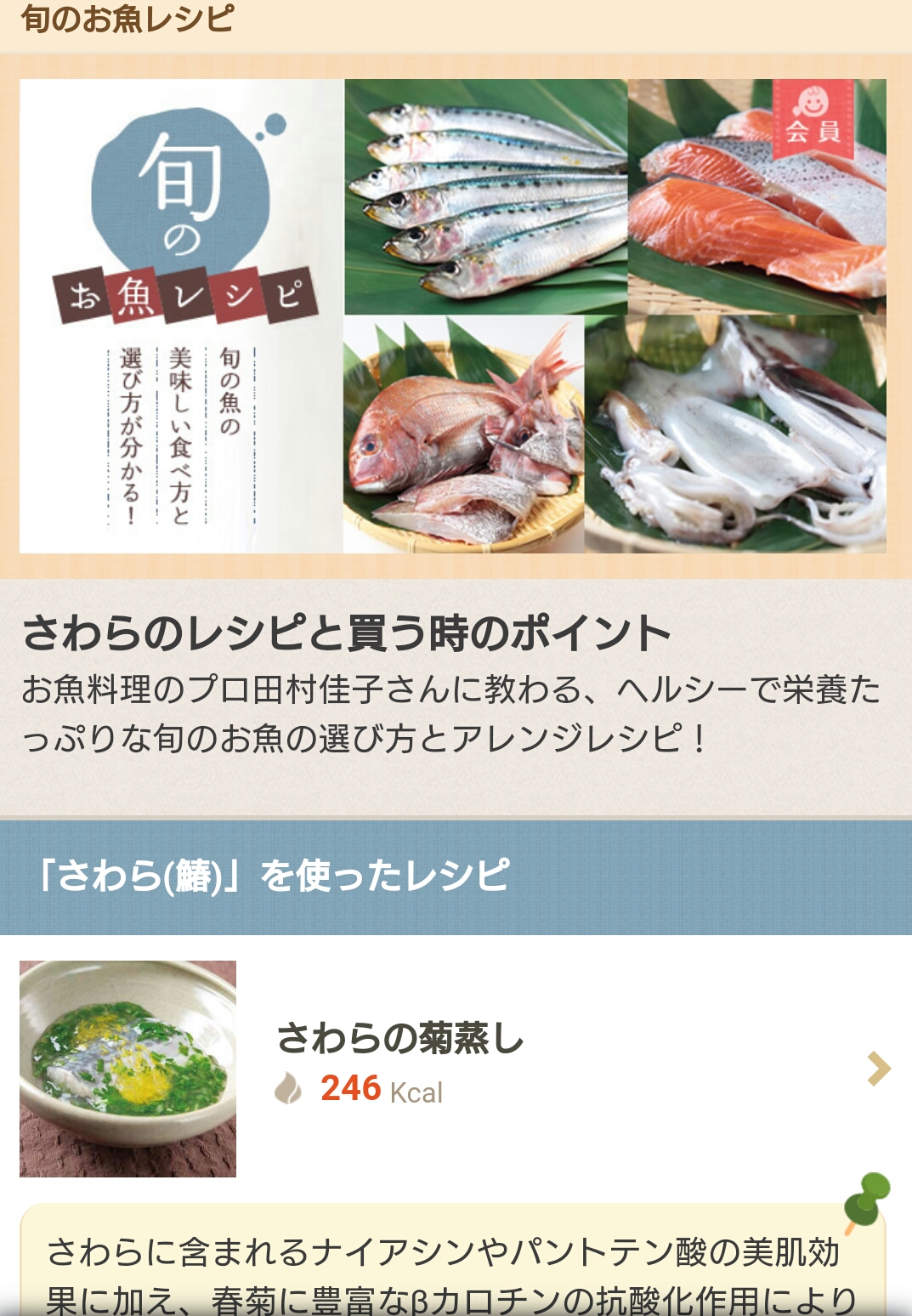The image size is (912, 1316).
Task: Open the さわらの菊蒸し recipe row
Action: [x=456, y=1068]
